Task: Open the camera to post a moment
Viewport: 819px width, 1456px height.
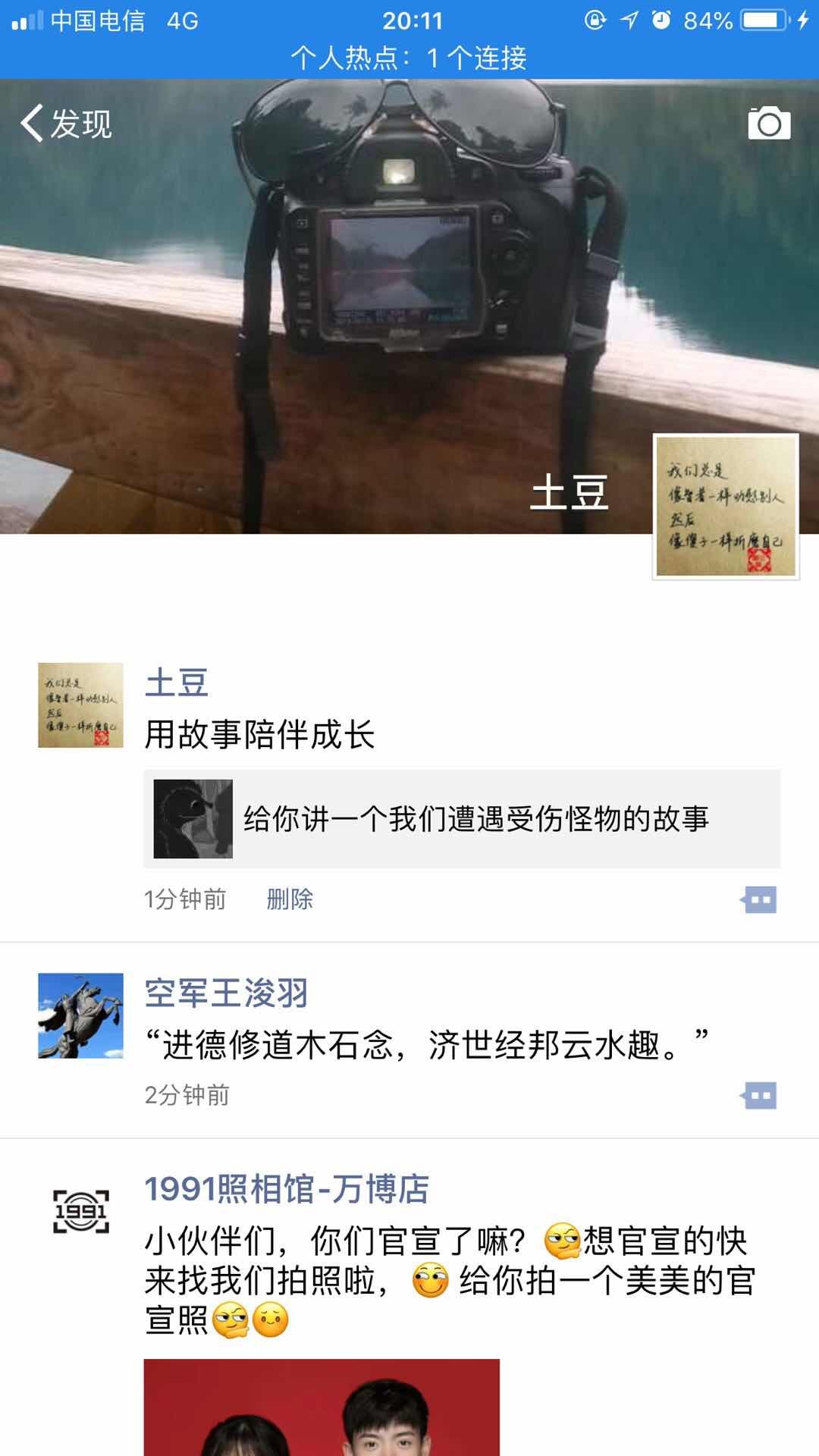Action: point(769,124)
